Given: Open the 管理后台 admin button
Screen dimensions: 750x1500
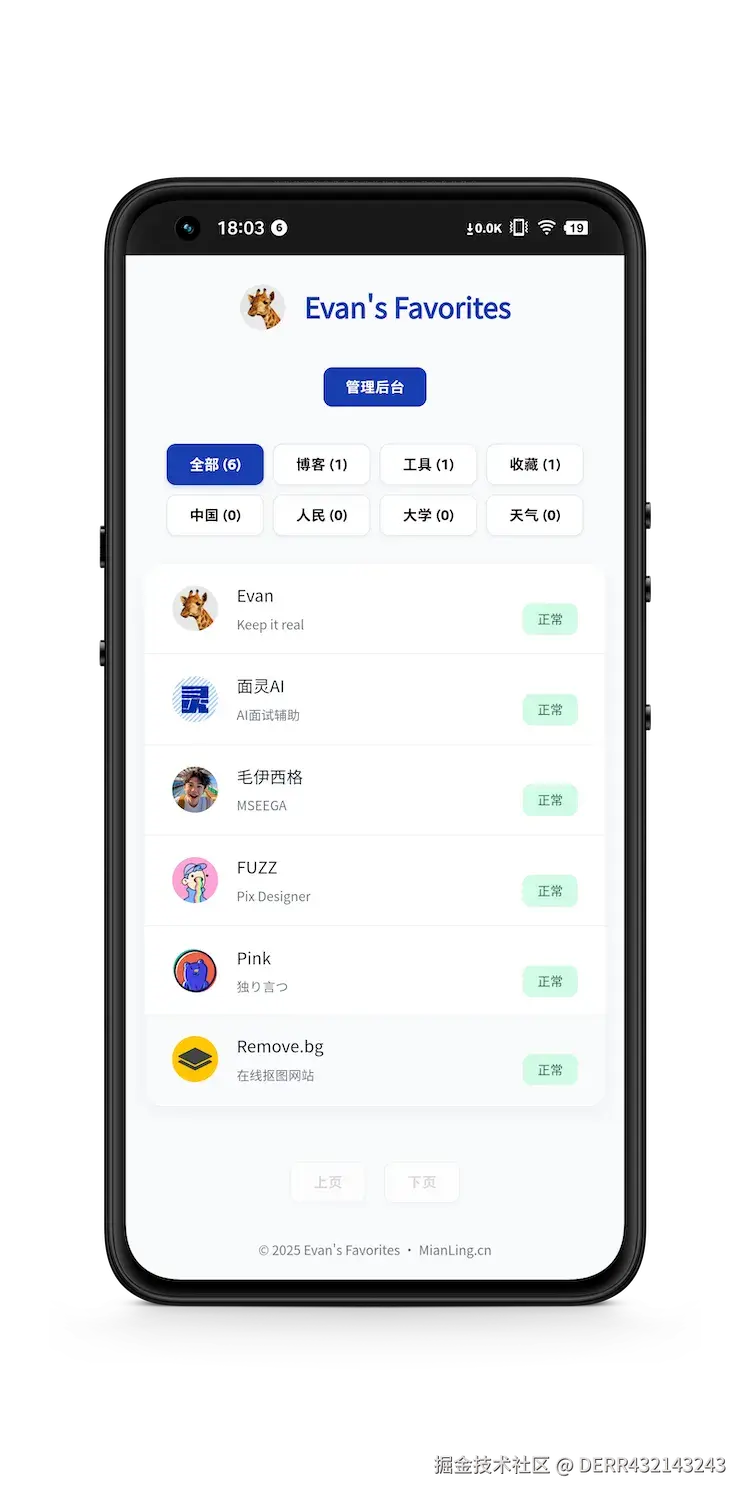Looking at the screenshot, I should pyautogui.click(x=375, y=387).
